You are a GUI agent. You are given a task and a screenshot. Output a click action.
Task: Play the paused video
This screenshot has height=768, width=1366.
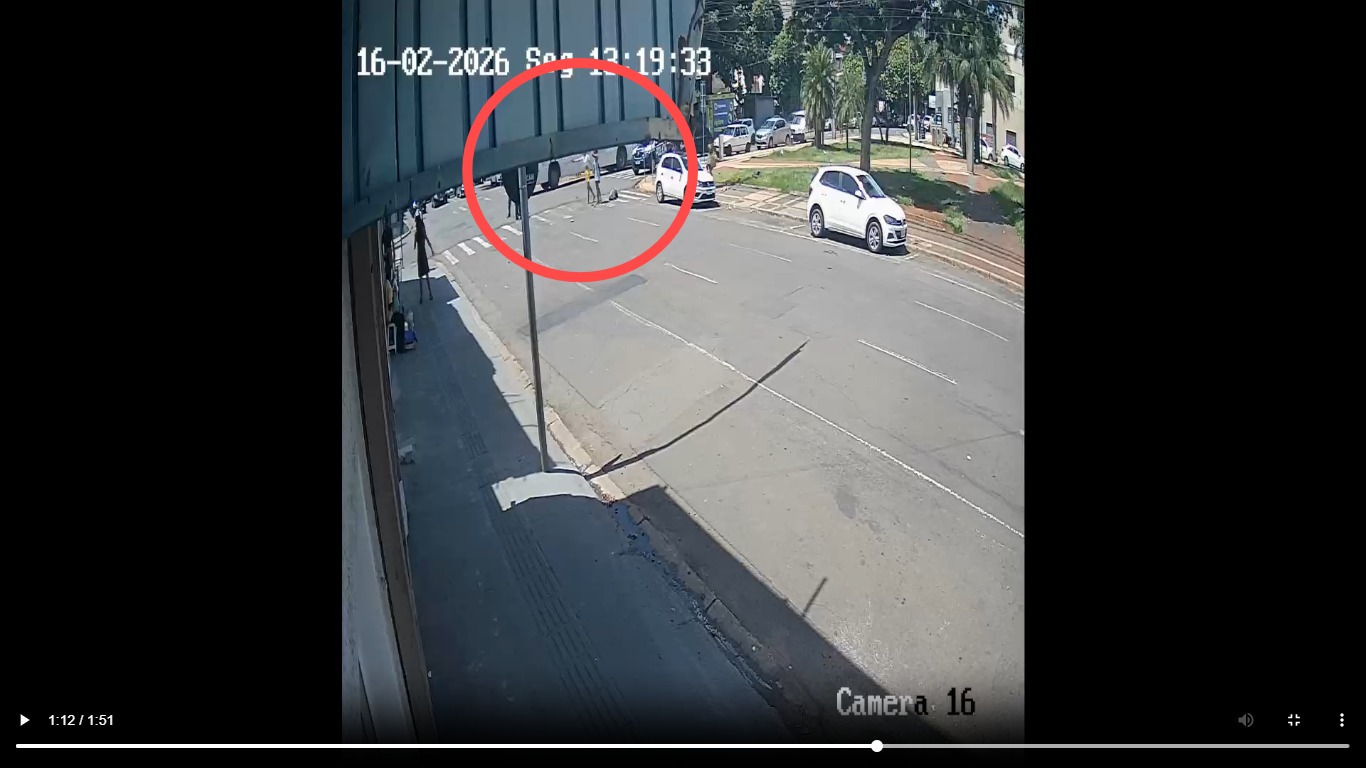tap(24, 720)
